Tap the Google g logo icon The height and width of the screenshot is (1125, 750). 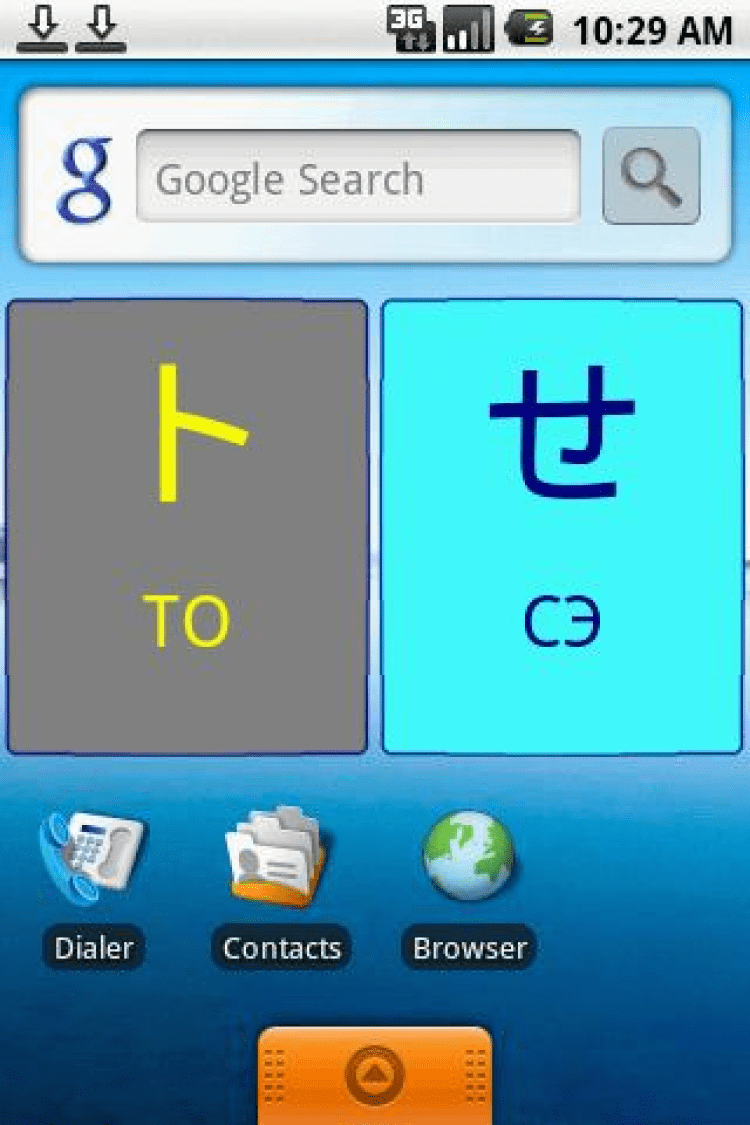click(x=85, y=180)
